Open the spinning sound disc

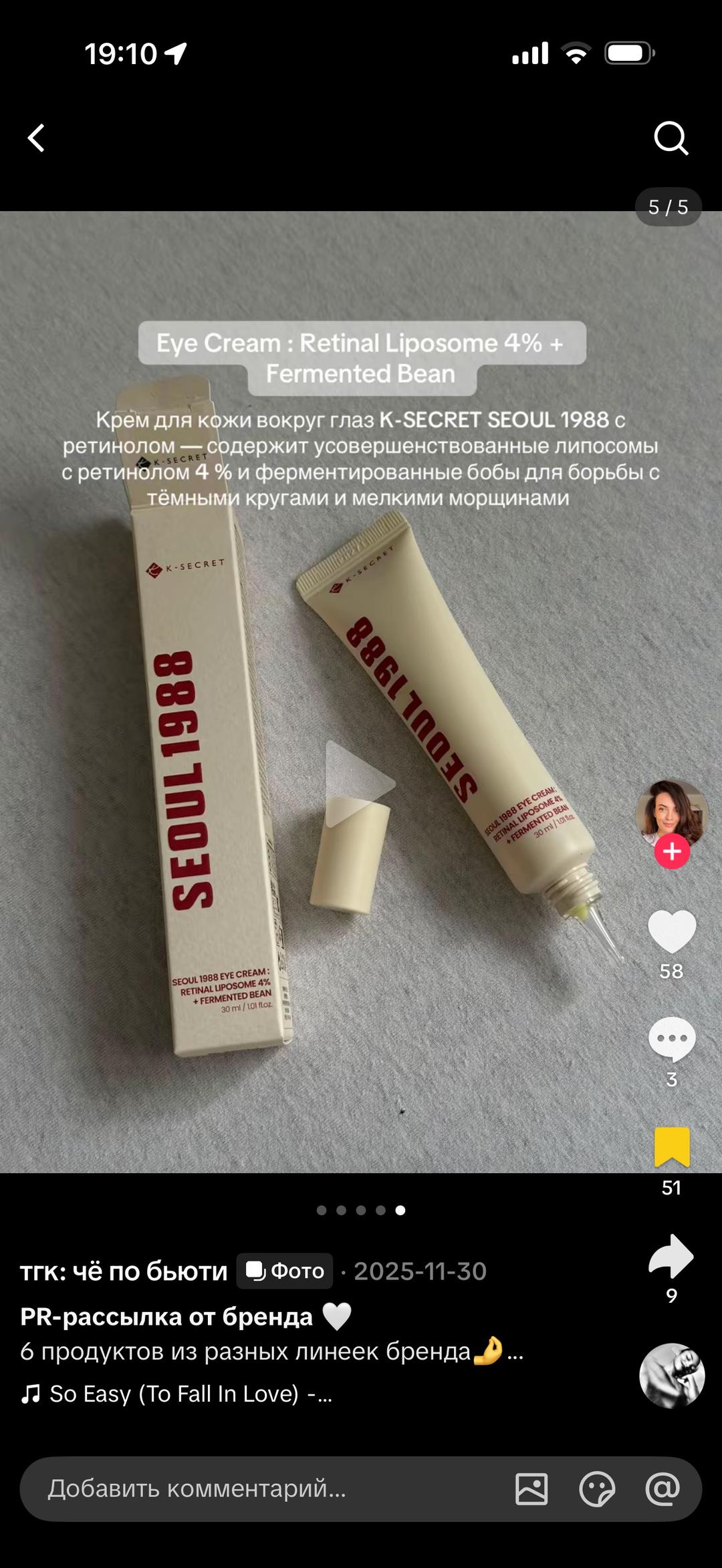pos(672,1376)
